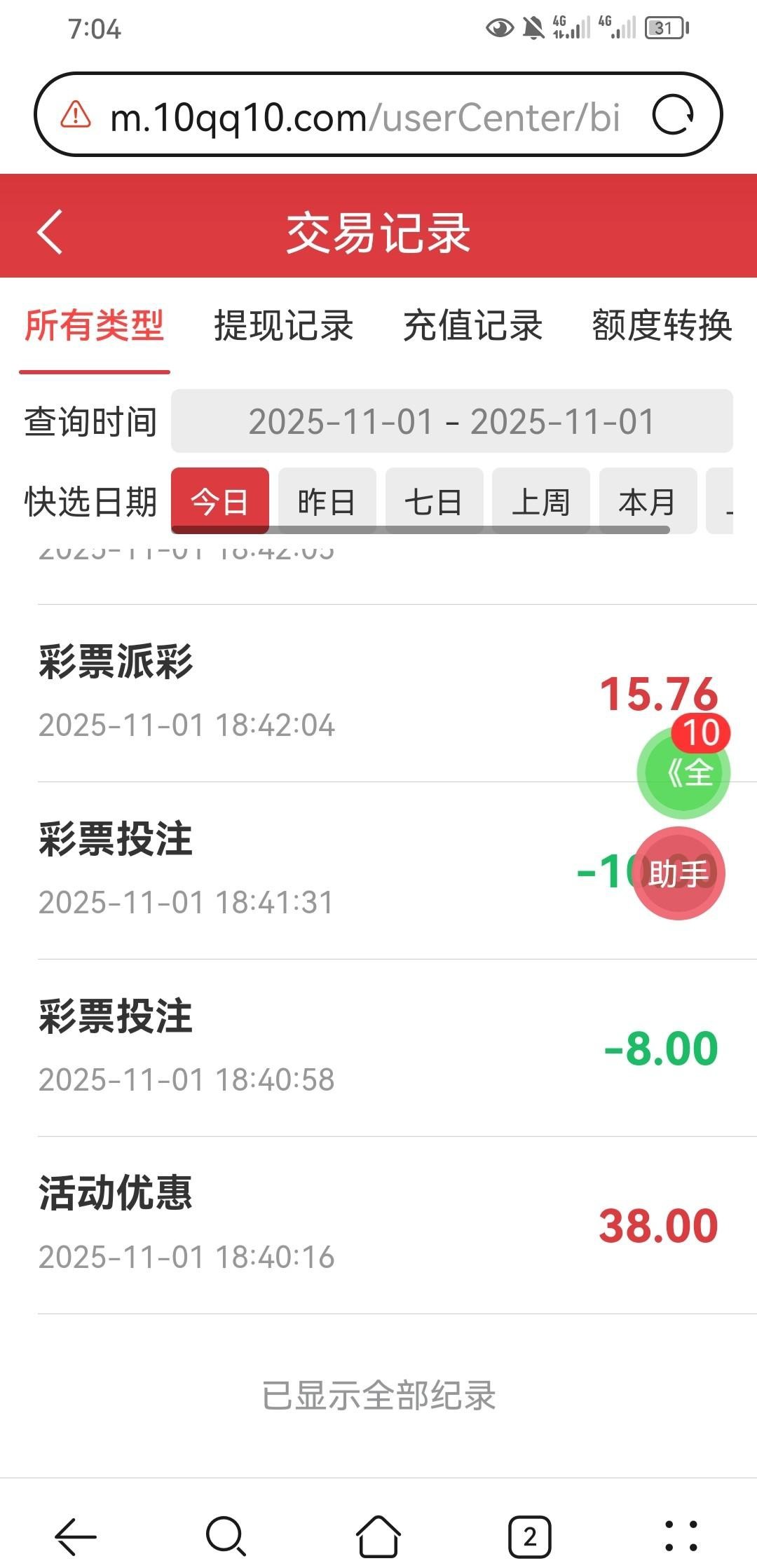Open the browser tabs switcher

click(x=530, y=1536)
